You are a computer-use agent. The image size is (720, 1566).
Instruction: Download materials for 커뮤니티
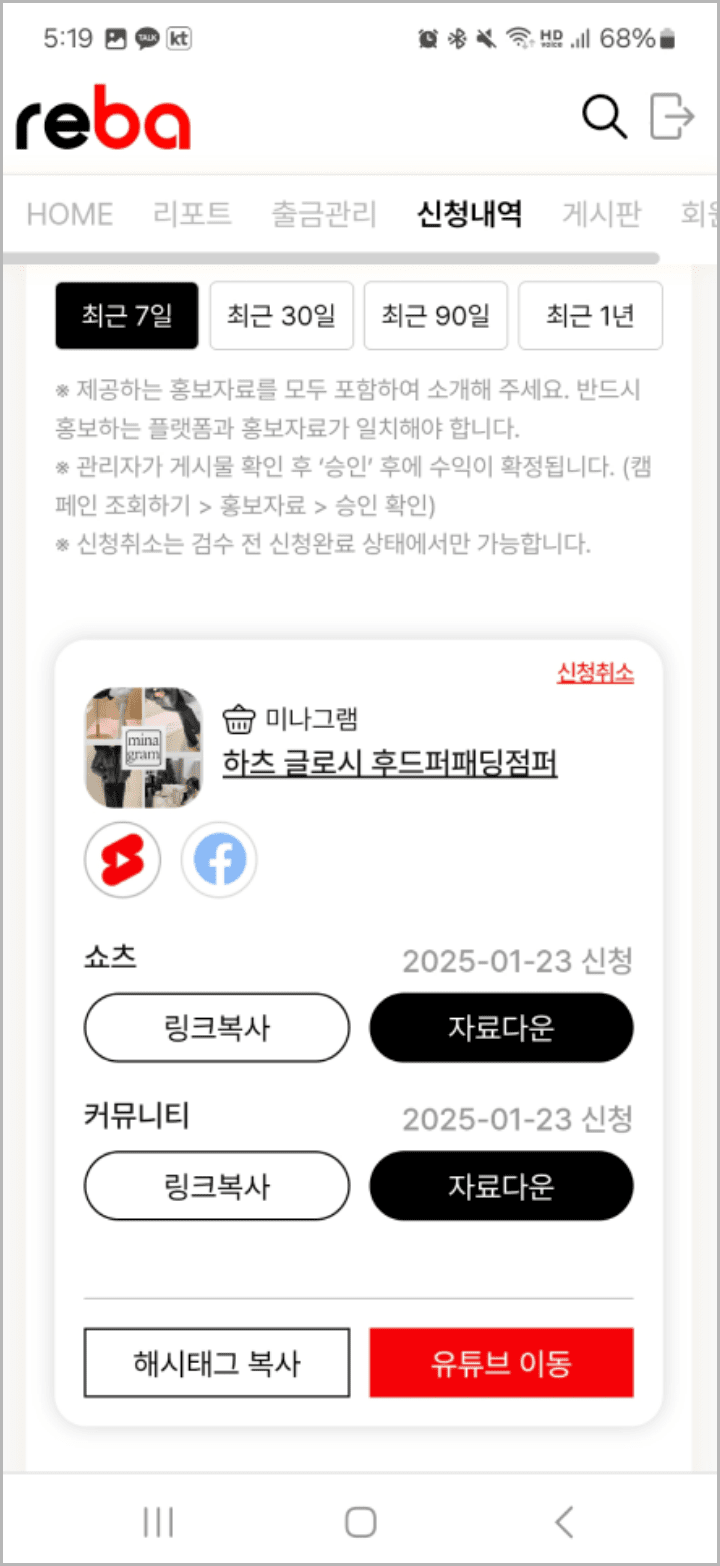(x=501, y=1186)
